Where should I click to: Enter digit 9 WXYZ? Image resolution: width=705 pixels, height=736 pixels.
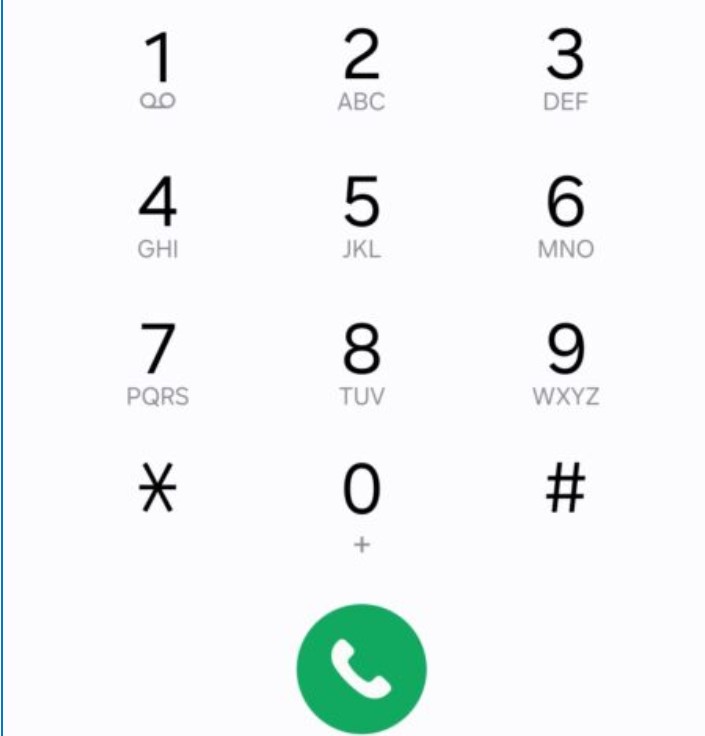(565, 364)
